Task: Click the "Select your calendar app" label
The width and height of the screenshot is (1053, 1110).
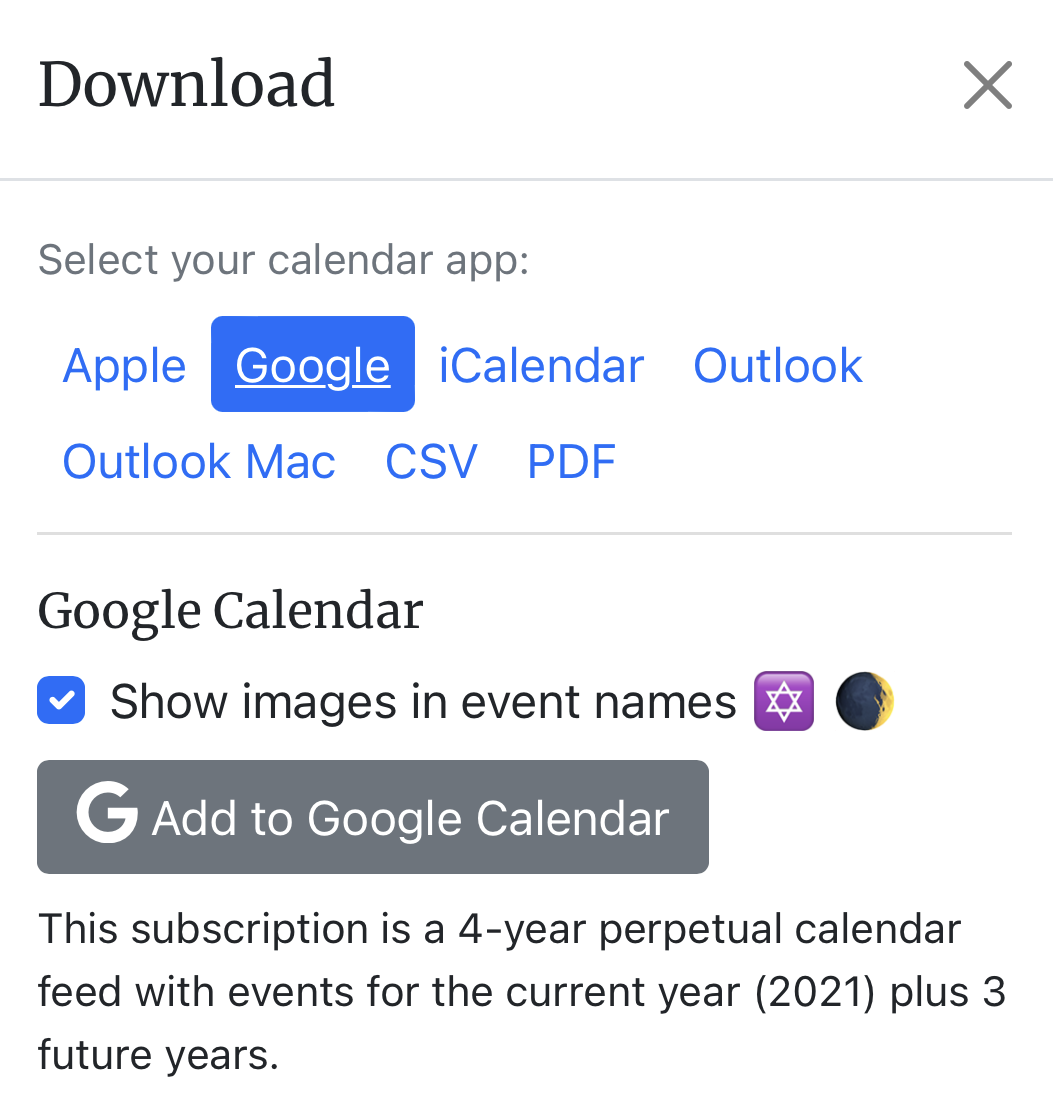Action: tap(283, 259)
